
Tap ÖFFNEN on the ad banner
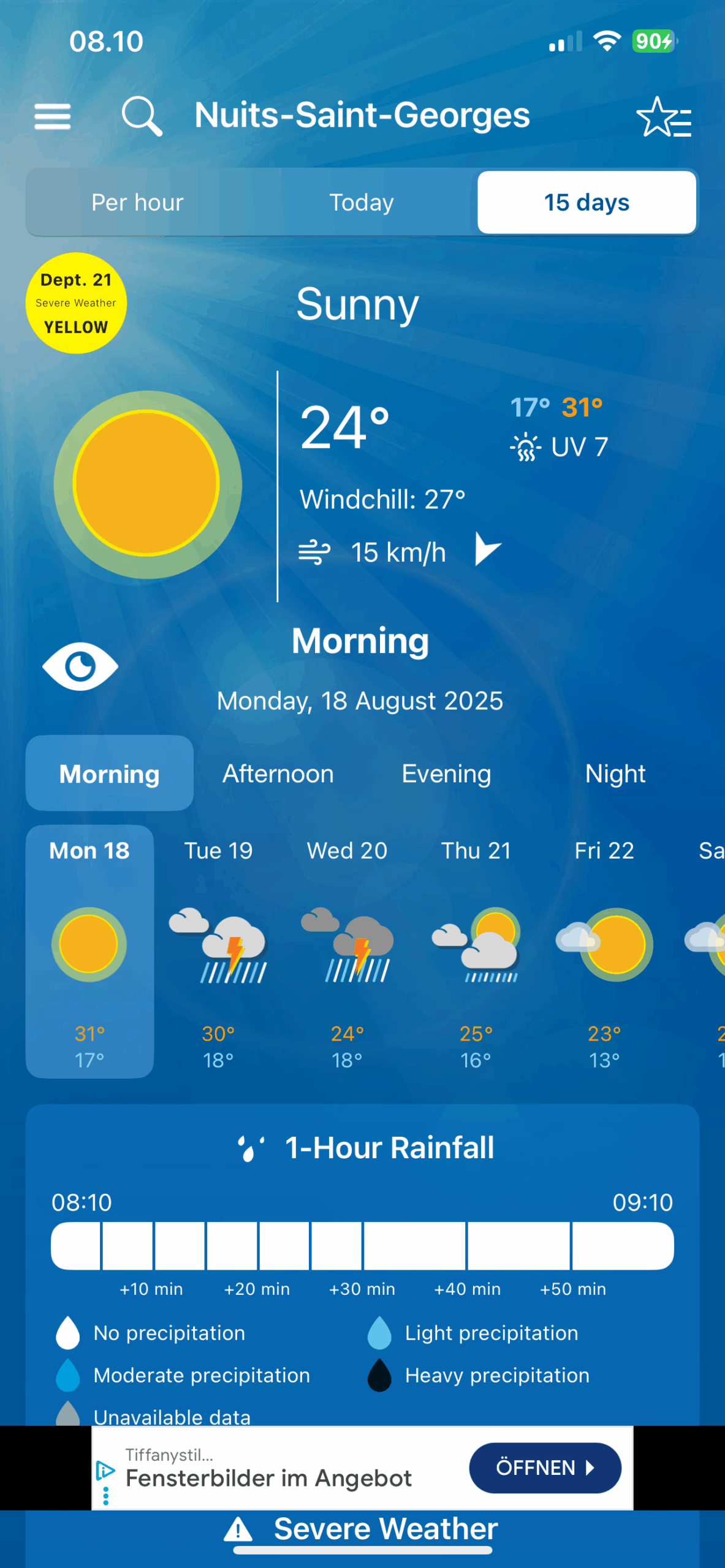tap(544, 1468)
